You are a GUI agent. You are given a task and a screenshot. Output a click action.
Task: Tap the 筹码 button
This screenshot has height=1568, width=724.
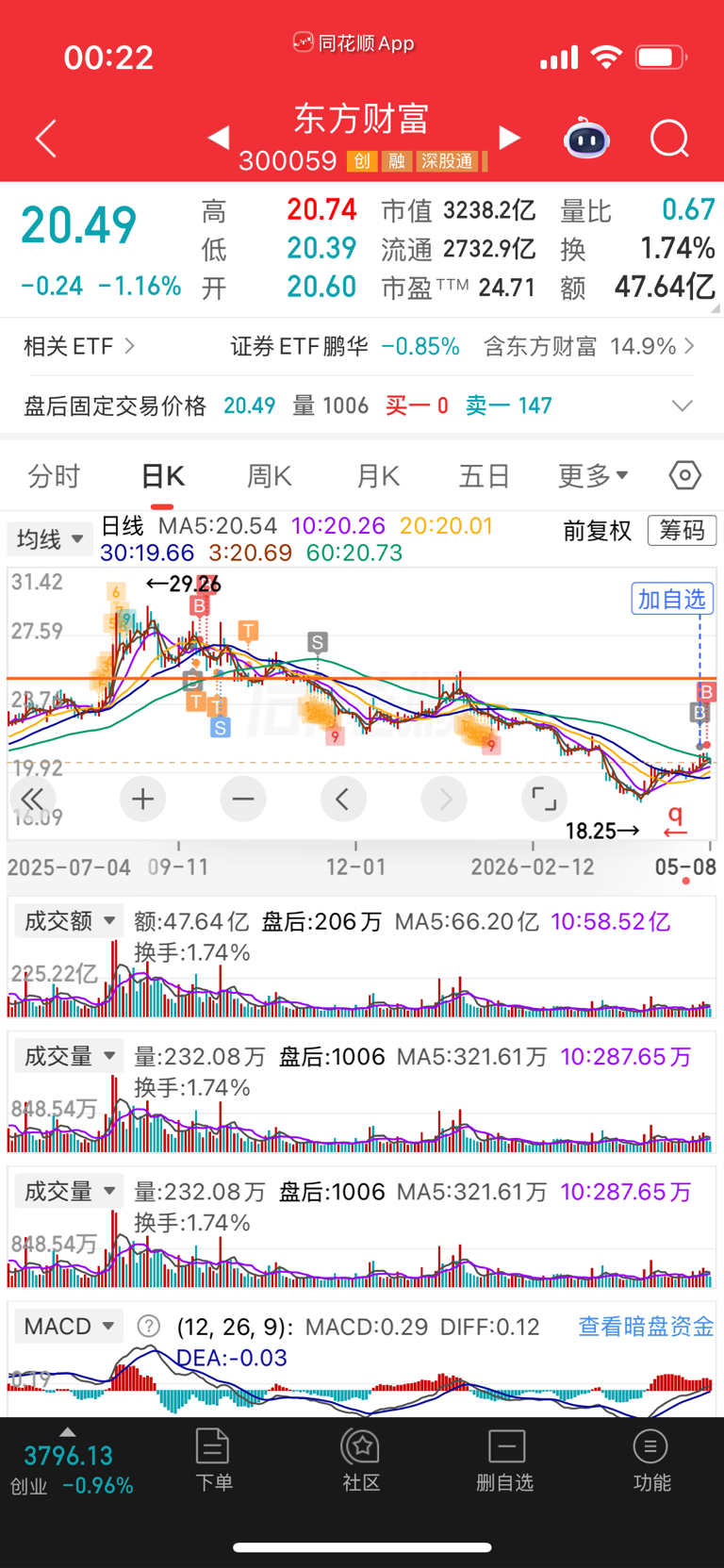(x=682, y=530)
